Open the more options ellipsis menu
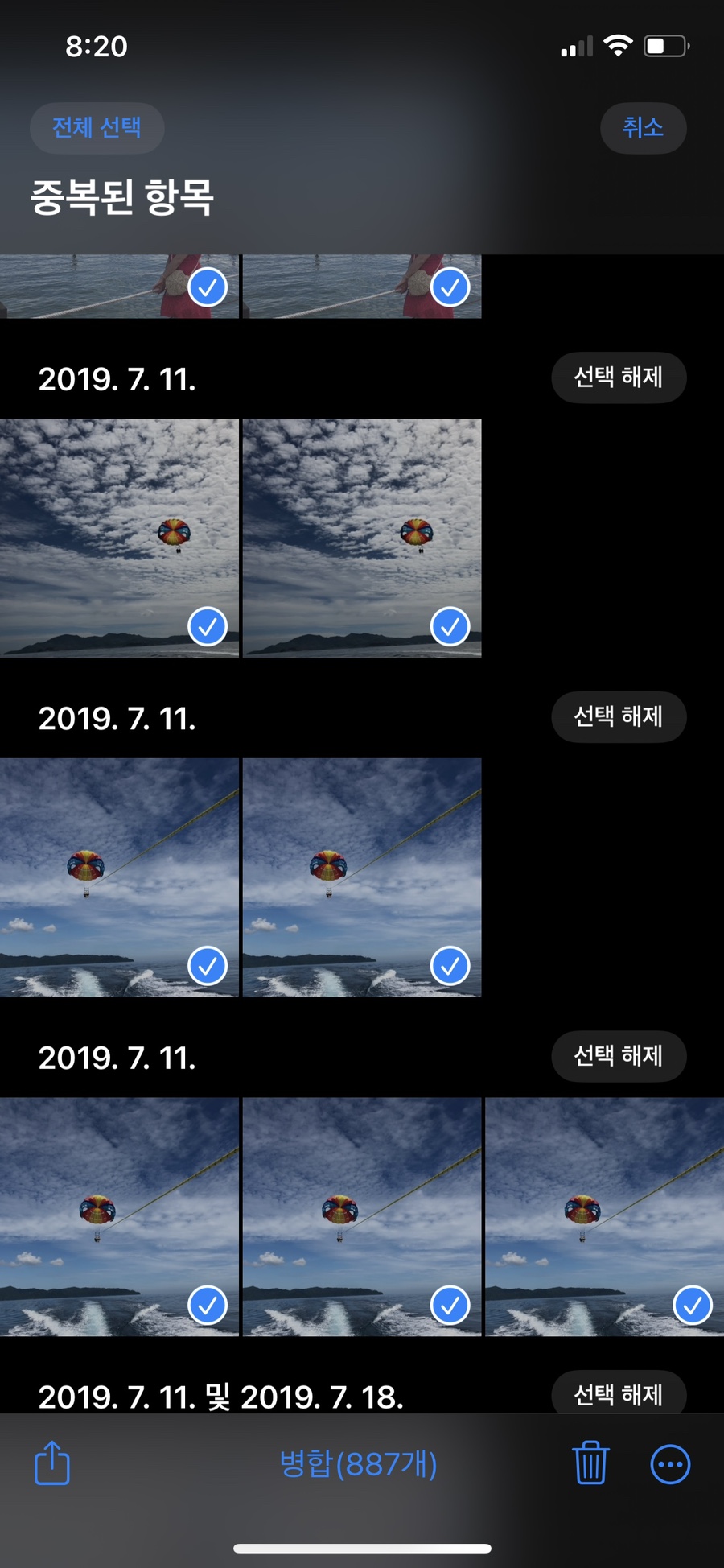724x1568 pixels. [x=670, y=1464]
